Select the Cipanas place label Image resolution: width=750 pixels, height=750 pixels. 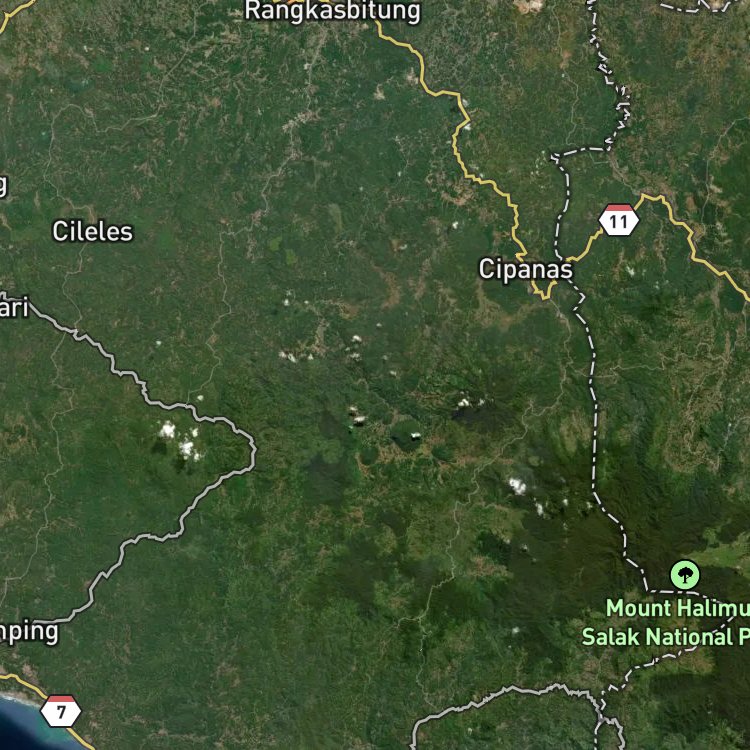pyautogui.click(x=525, y=269)
